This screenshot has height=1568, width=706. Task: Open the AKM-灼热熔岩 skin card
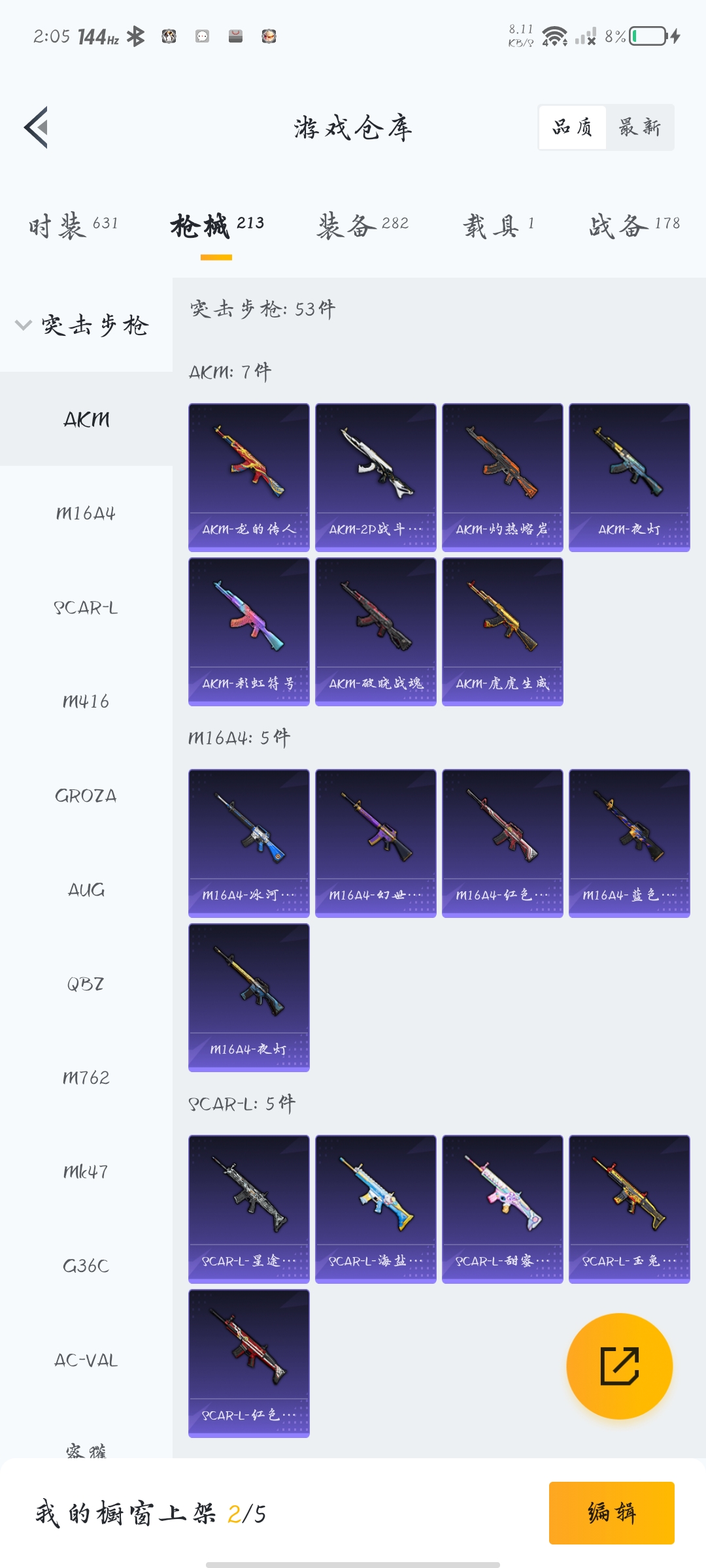(503, 477)
